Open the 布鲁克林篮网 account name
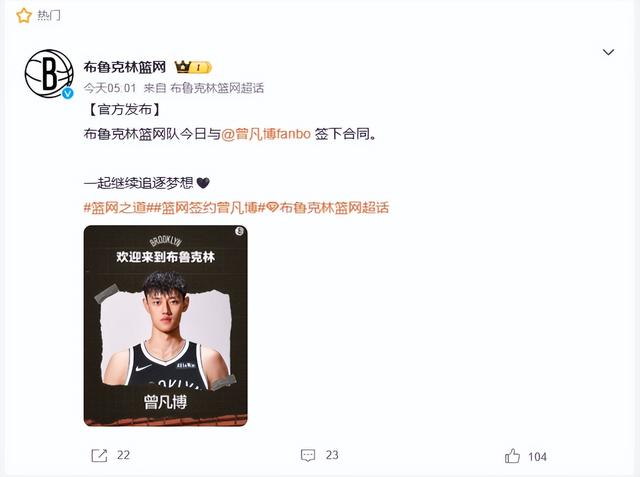640x477 pixels. point(126,67)
